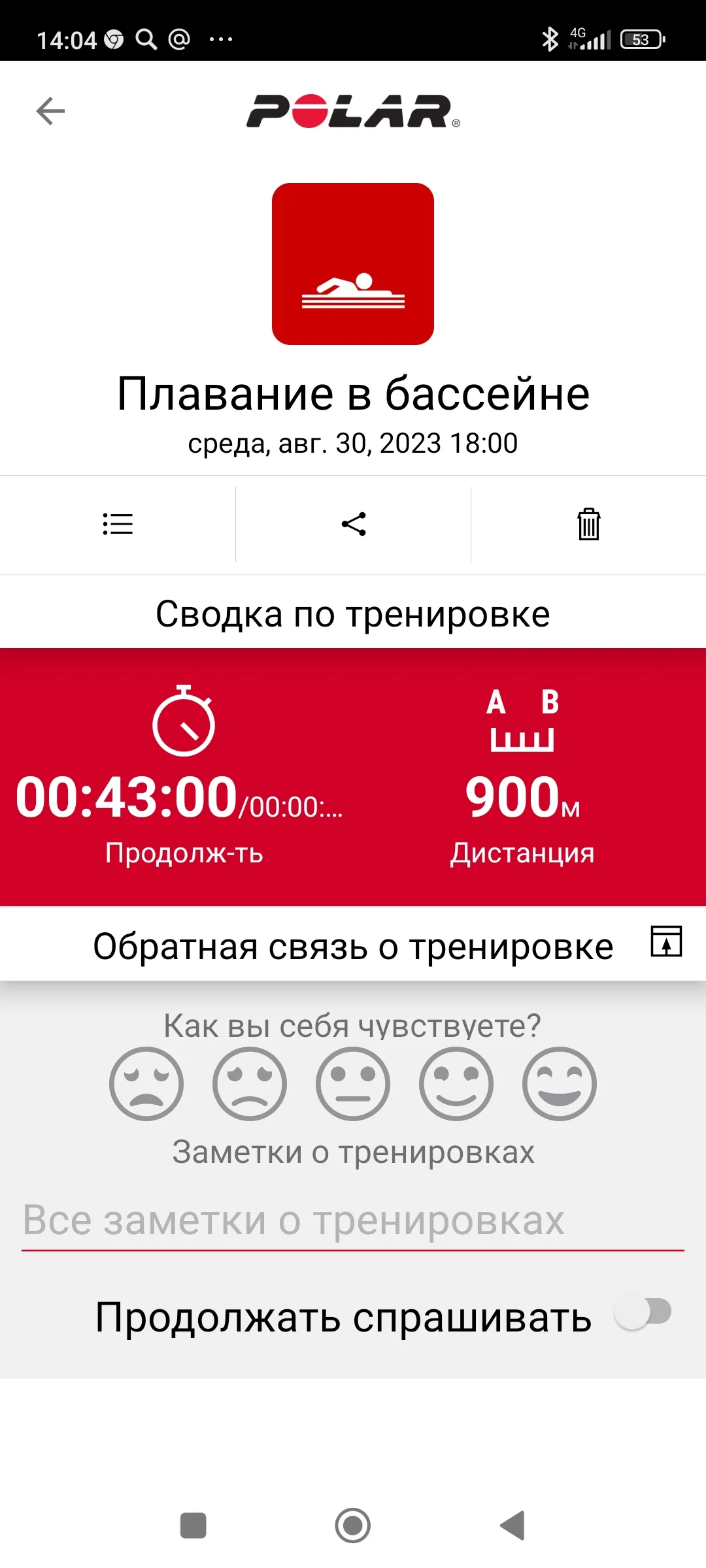
Task: Delete this workout with the trash icon
Action: (588, 524)
